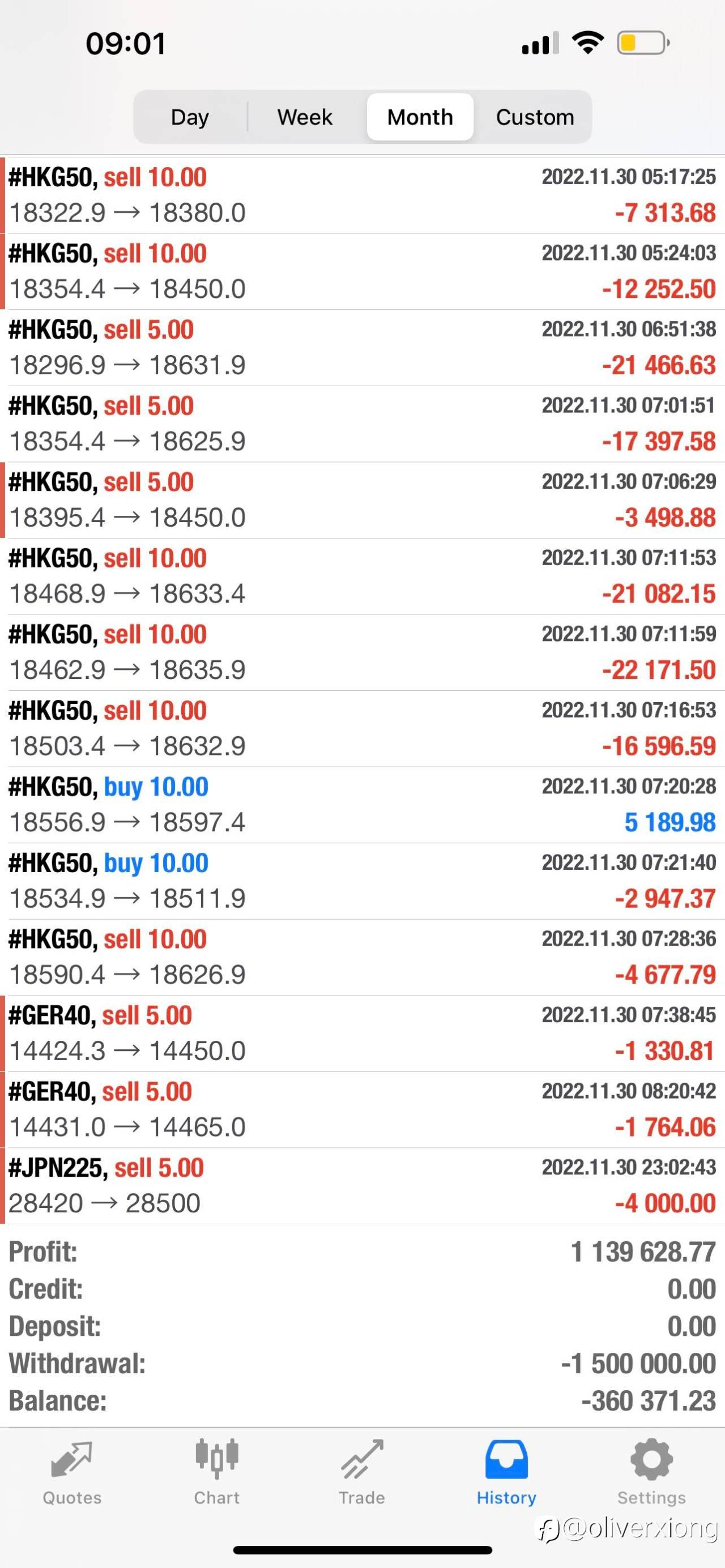
Task: Open the Custom date range filter
Action: [x=535, y=117]
